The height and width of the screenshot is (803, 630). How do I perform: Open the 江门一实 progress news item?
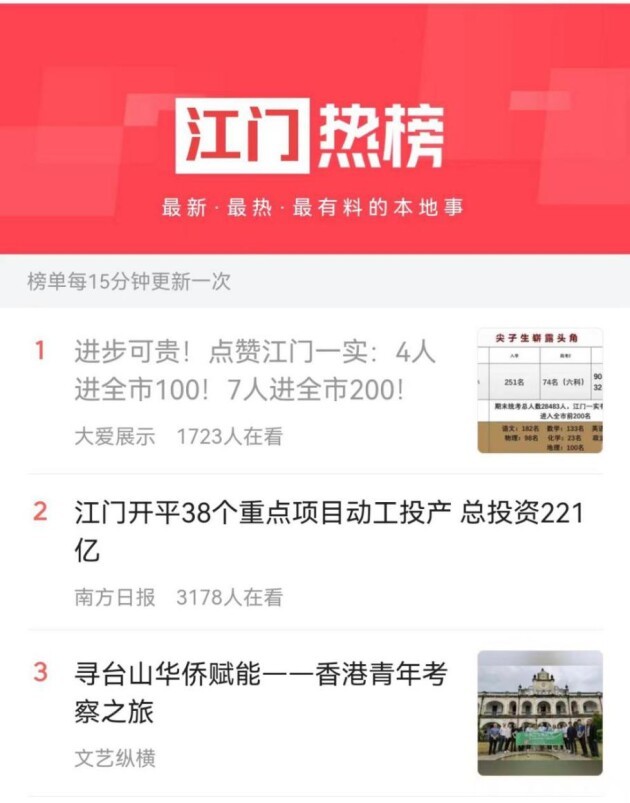point(255,370)
